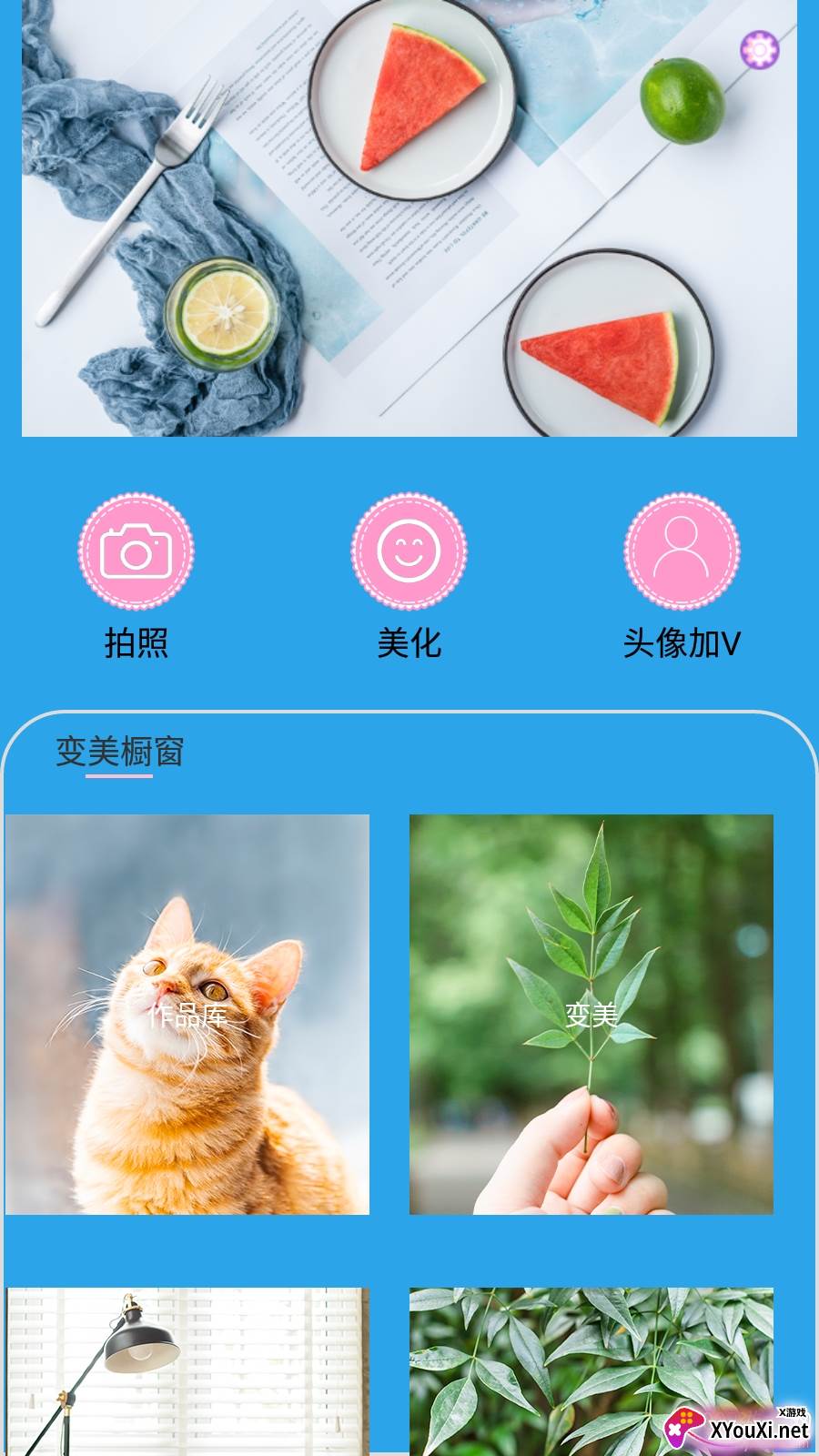819x1456 pixels.
Task: Open the 作品库 cat tile
Action: click(187, 1014)
